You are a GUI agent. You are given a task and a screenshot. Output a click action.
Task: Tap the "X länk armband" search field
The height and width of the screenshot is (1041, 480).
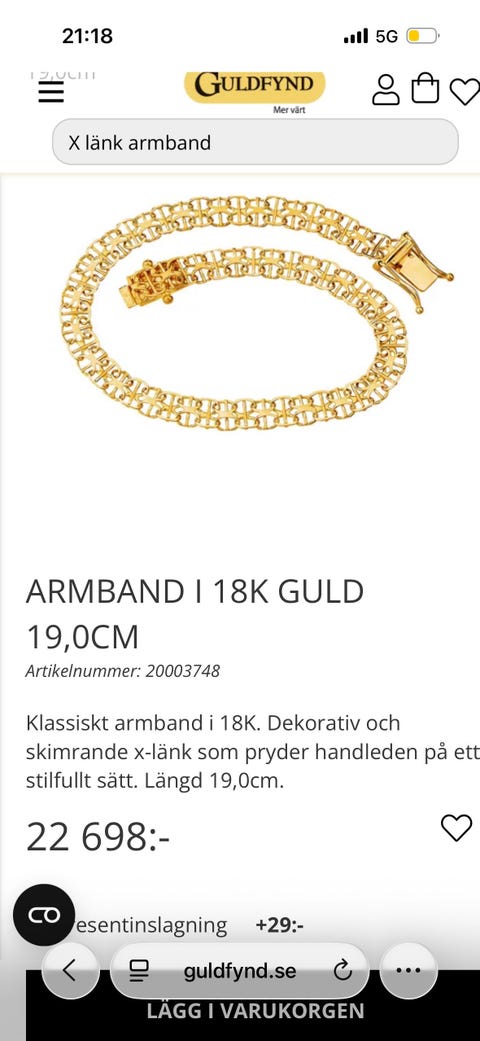point(256,142)
